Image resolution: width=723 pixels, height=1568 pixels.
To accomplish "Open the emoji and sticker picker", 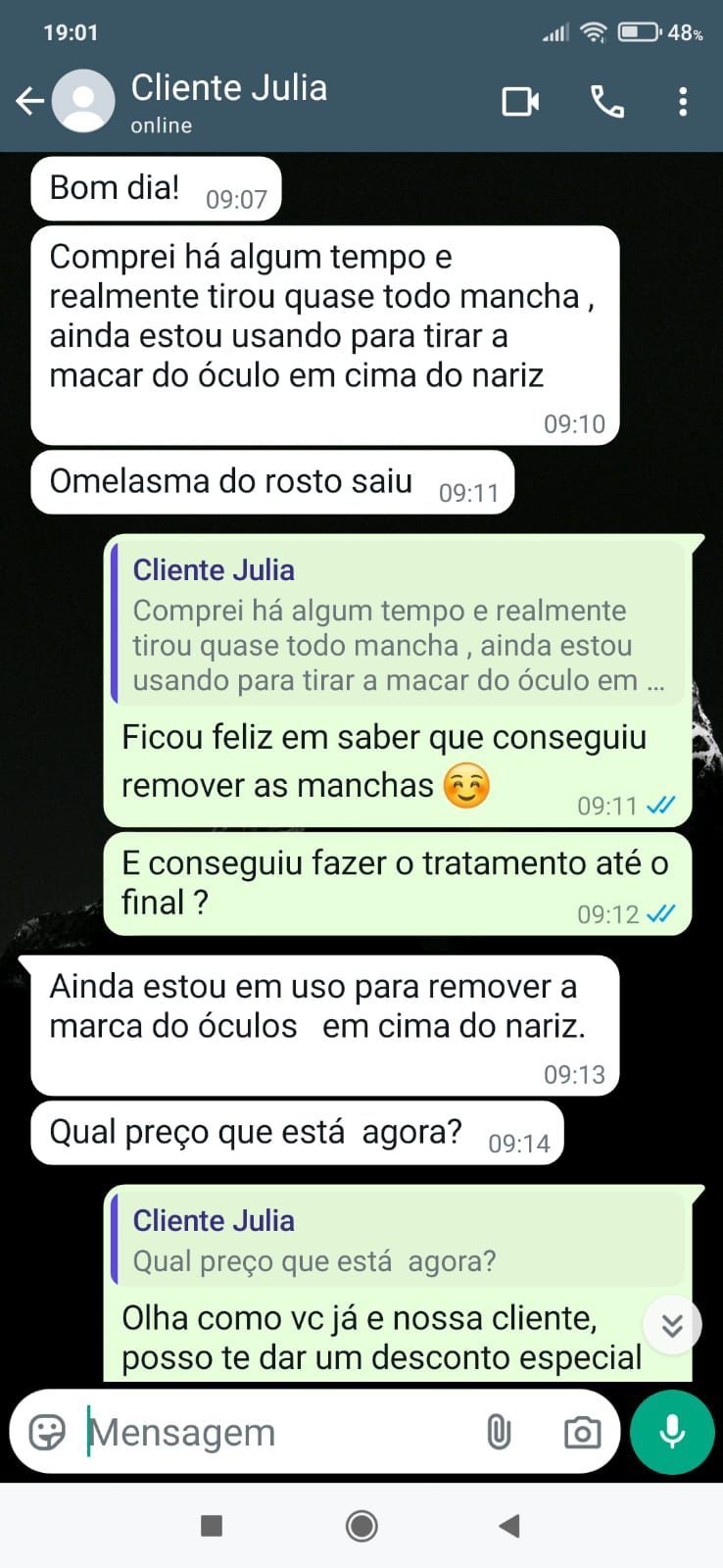I will coord(47,1433).
